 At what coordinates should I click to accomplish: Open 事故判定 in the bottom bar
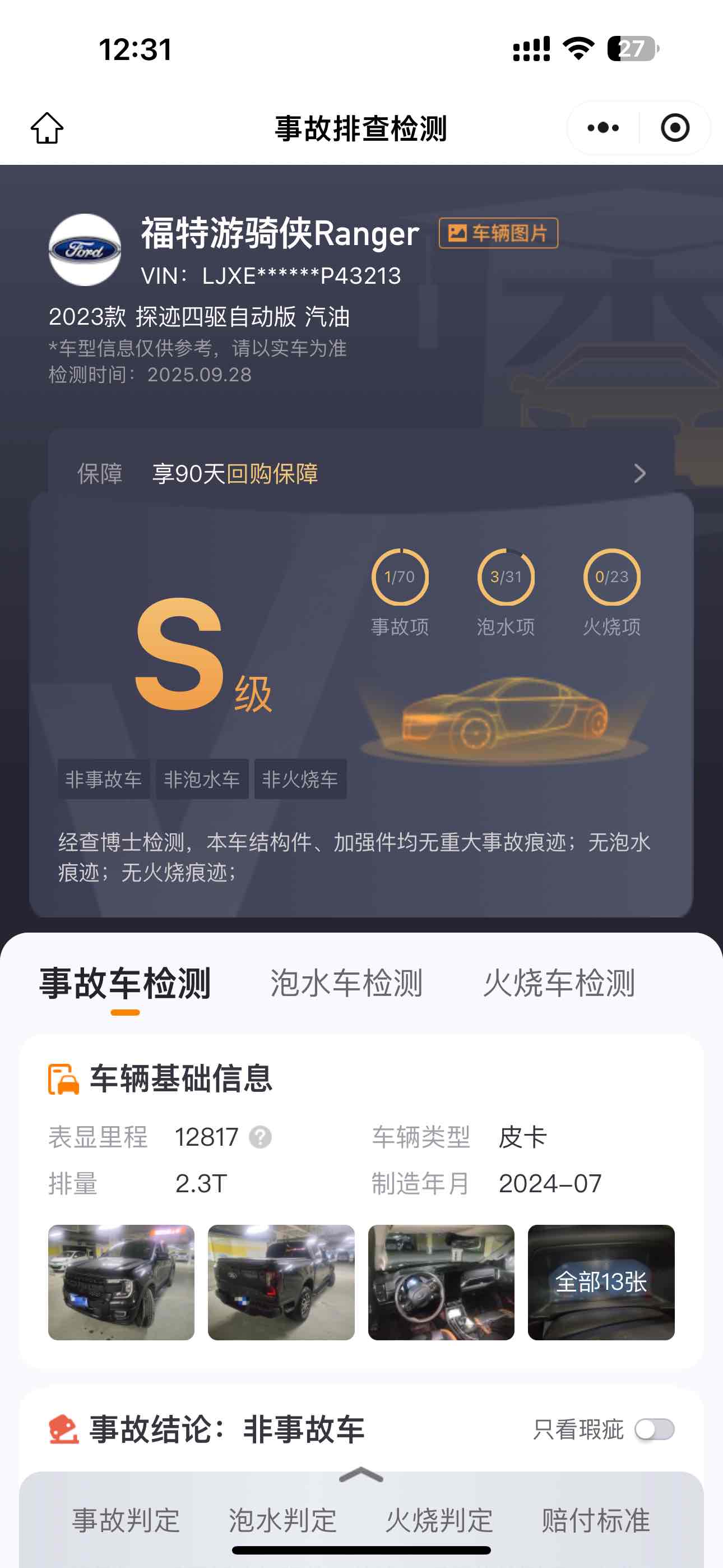(x=126, y=1520)
